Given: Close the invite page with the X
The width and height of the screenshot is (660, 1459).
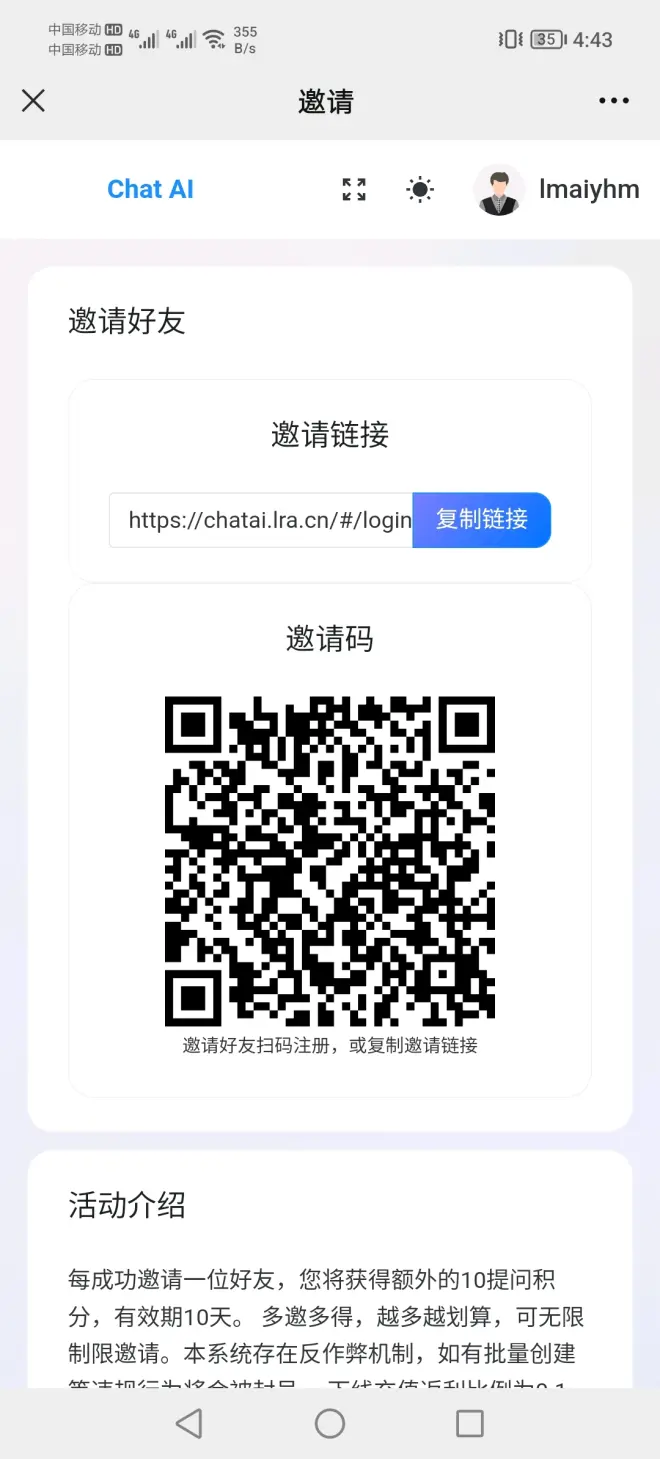Looking at the screenshot, I should point(34,100).
